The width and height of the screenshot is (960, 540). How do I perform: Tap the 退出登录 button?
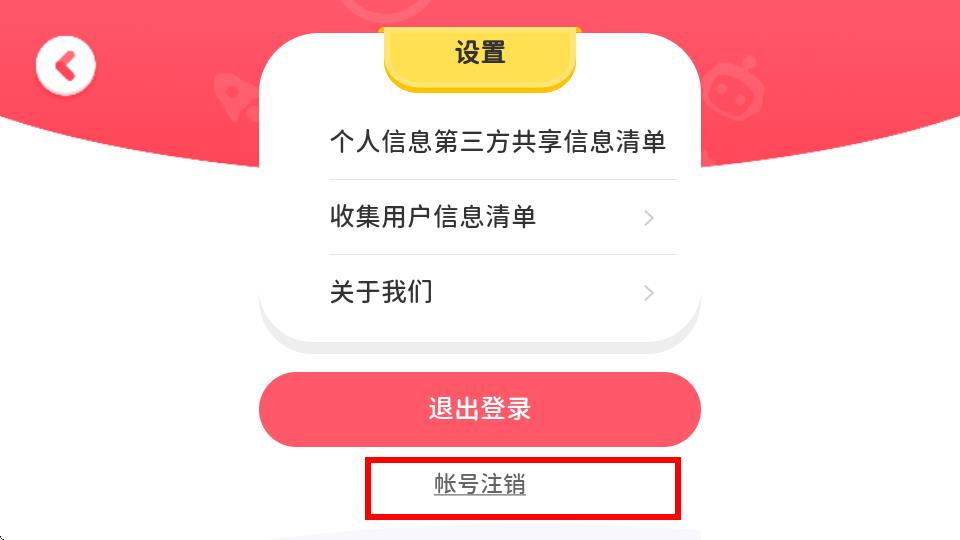(x=480, y=409)
